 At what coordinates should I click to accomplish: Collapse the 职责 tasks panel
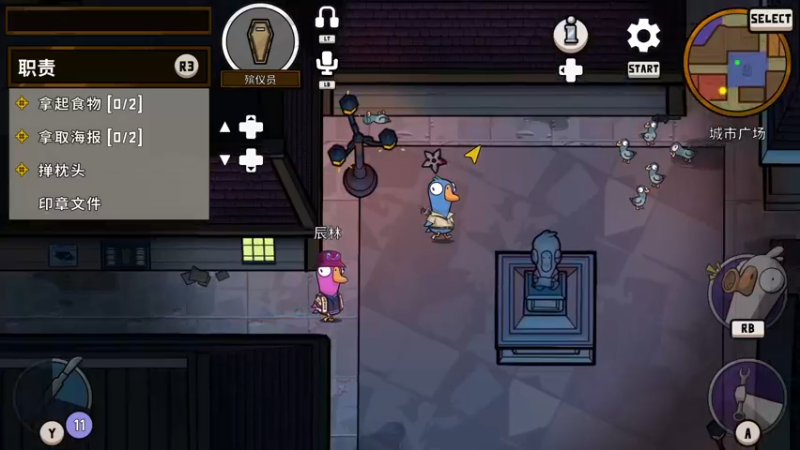(x=186, y=66)
